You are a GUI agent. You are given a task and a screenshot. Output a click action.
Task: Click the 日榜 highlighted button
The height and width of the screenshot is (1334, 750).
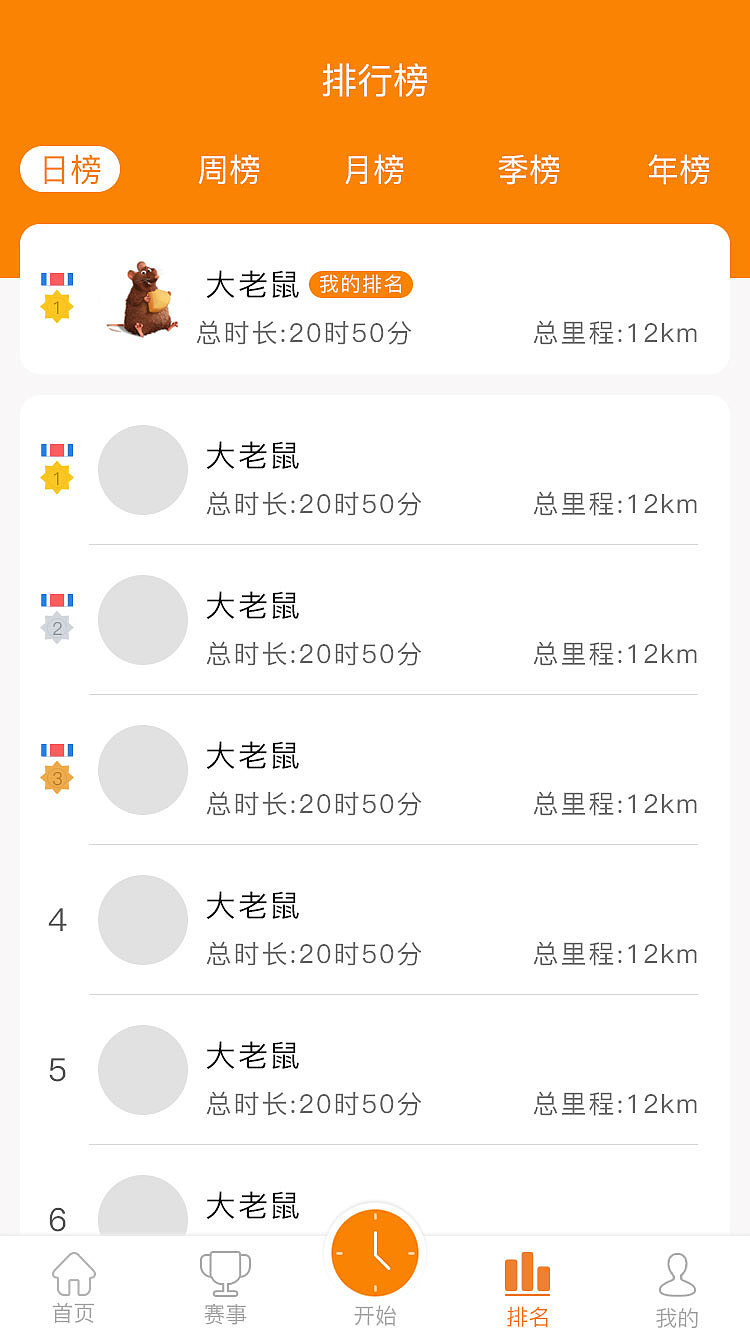[69, 169]
